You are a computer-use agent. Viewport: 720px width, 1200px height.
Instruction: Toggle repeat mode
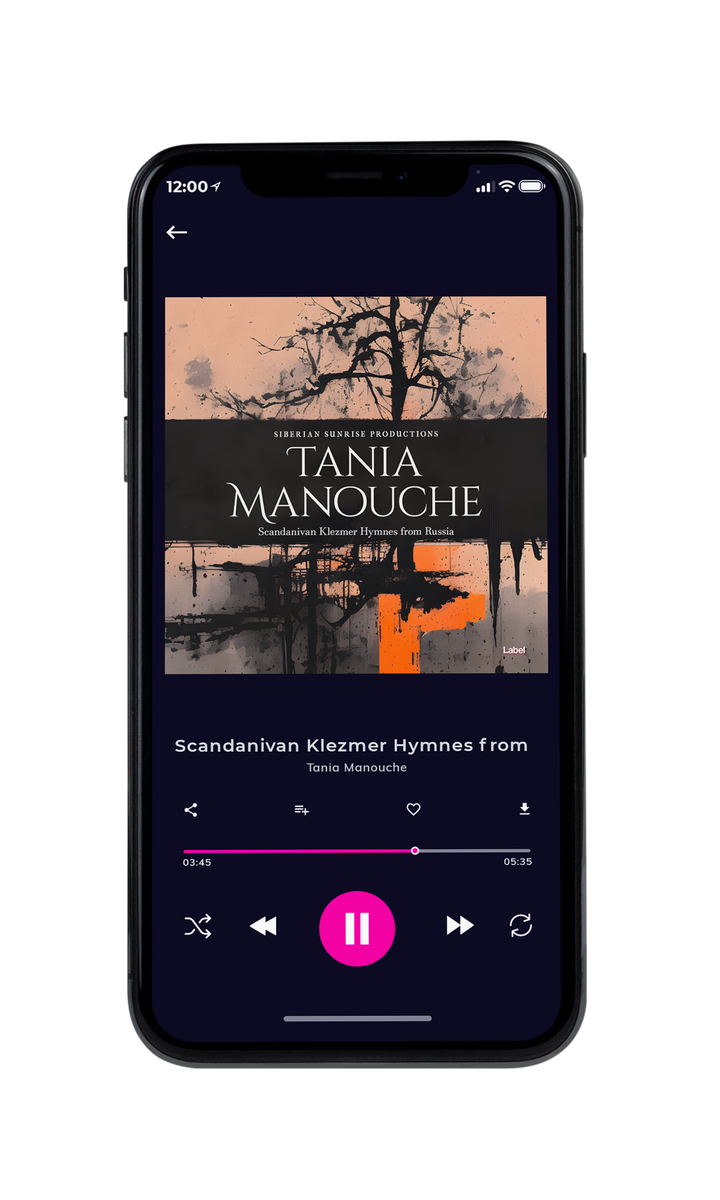521,926
